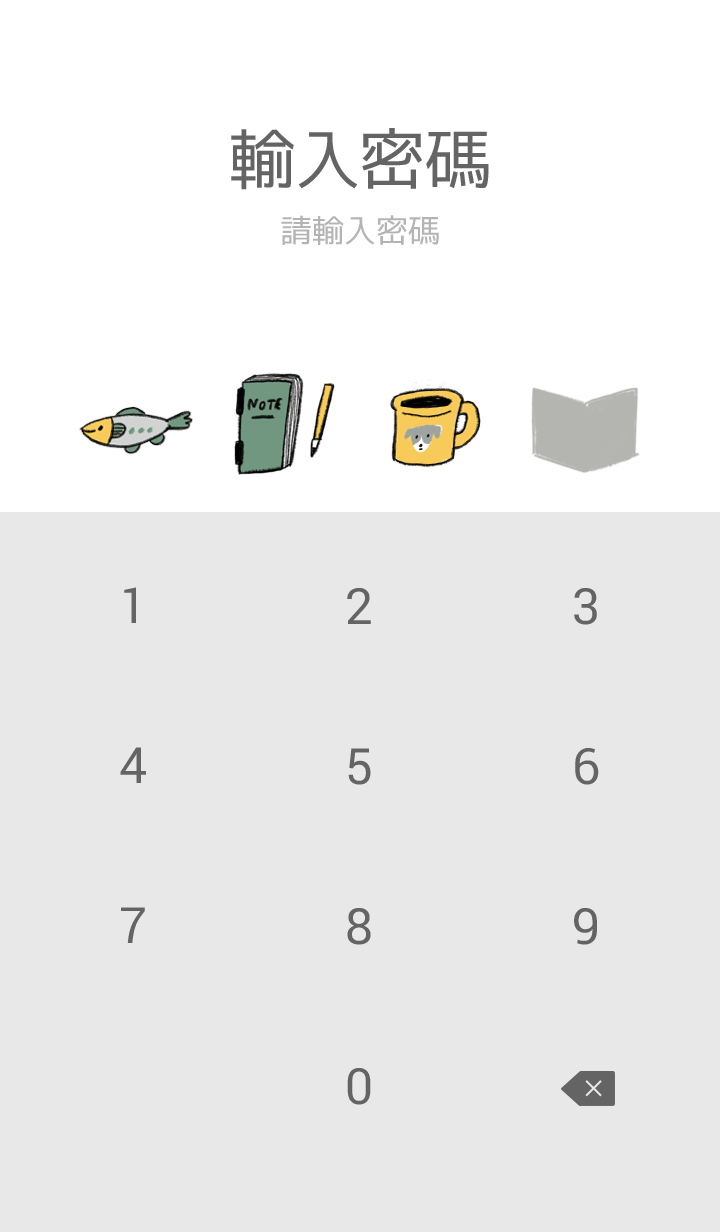The image size is (720, 1232).
Task: Delete the last passcode digit with backspace
Action: pyautogui.click(x=588, y=1088)
